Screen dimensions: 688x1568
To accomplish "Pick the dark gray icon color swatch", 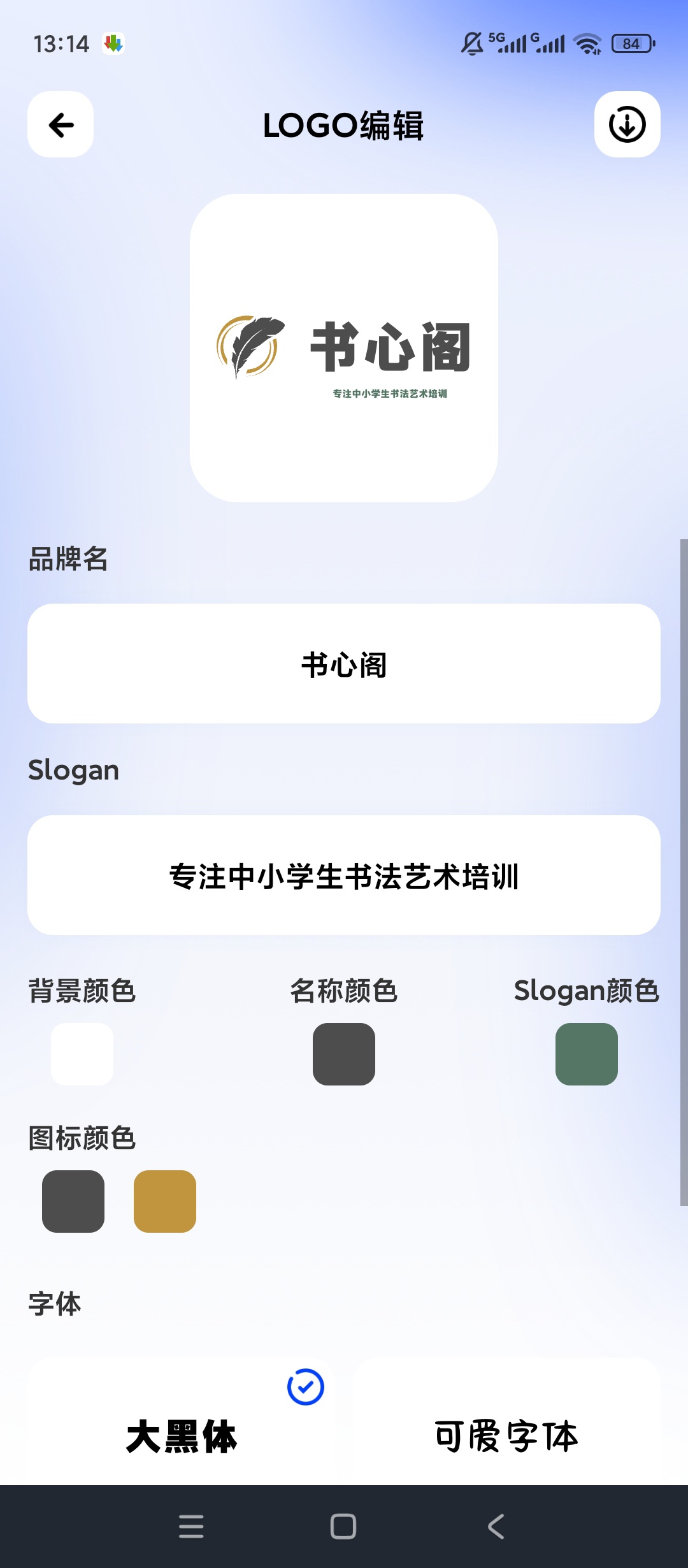I will click(73, 1201).
